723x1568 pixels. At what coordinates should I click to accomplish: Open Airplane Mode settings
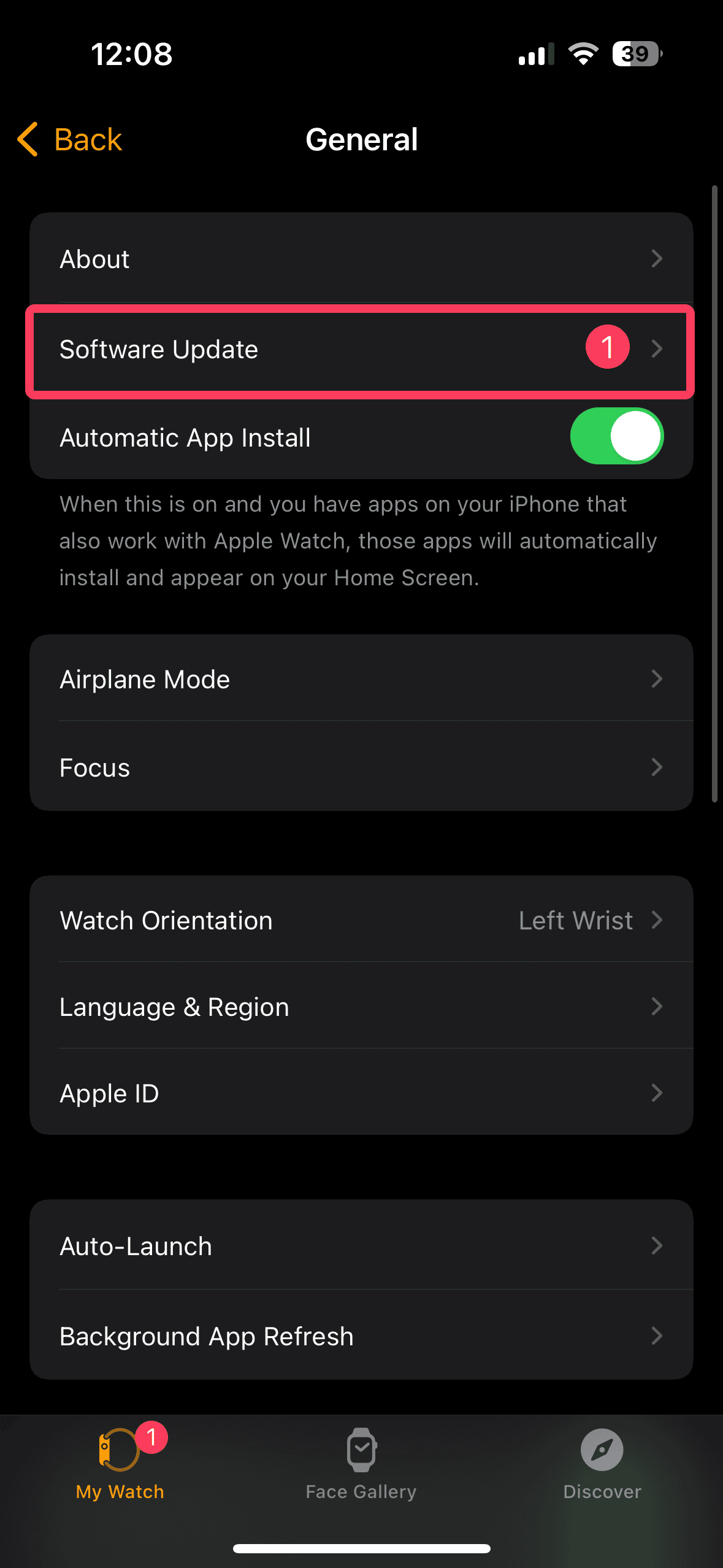tap(361, 679)
